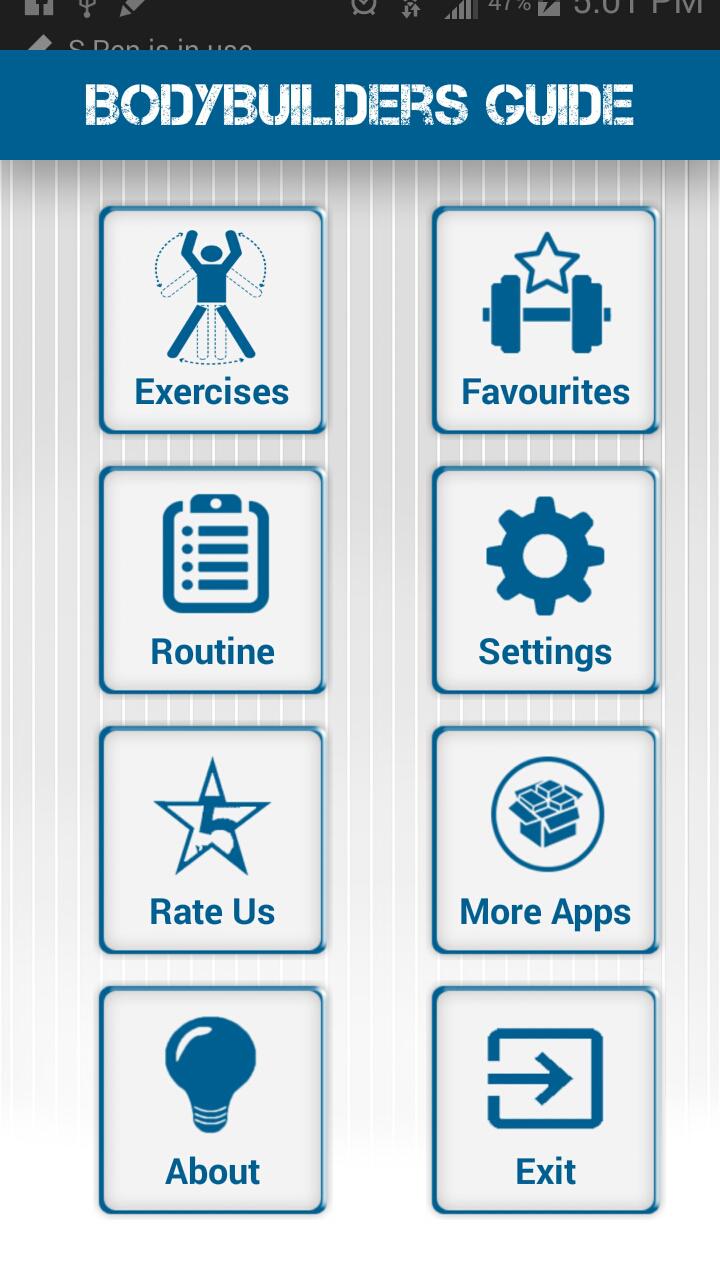Screen dimensions: 720x1280
Task: Open the Routine tile
Action: (212, 580)
